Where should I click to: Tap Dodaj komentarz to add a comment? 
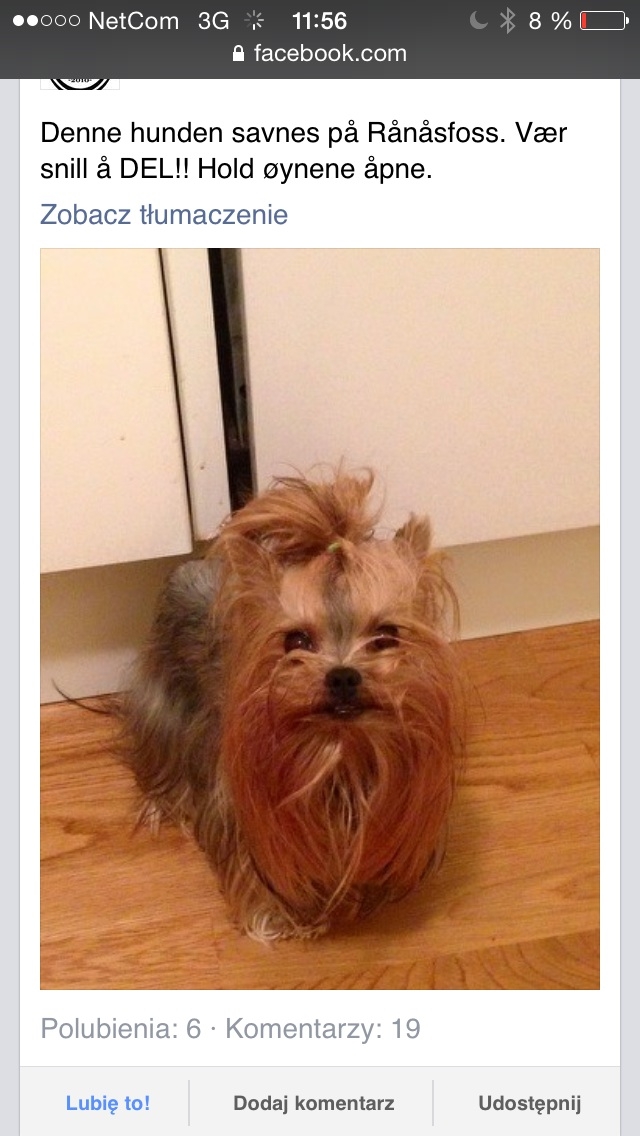click(314, 1103)
